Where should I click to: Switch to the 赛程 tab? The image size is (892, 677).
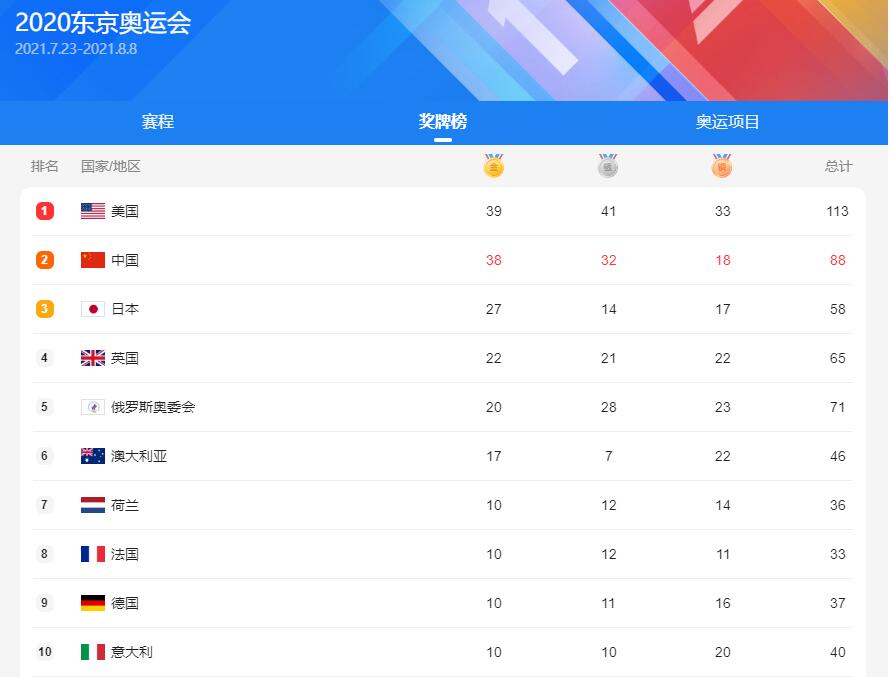(158, 122)
